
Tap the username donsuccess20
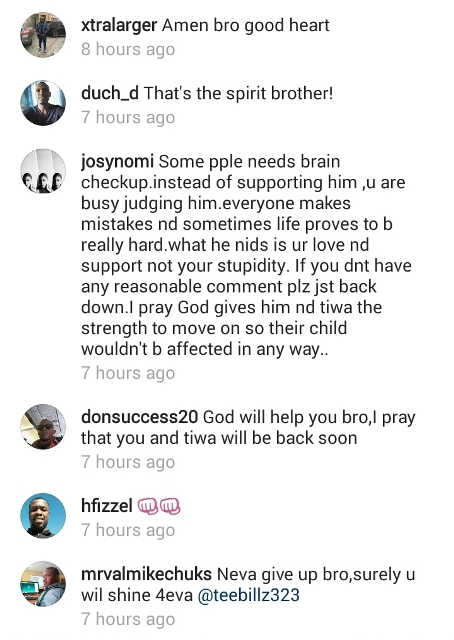[140, 417]
